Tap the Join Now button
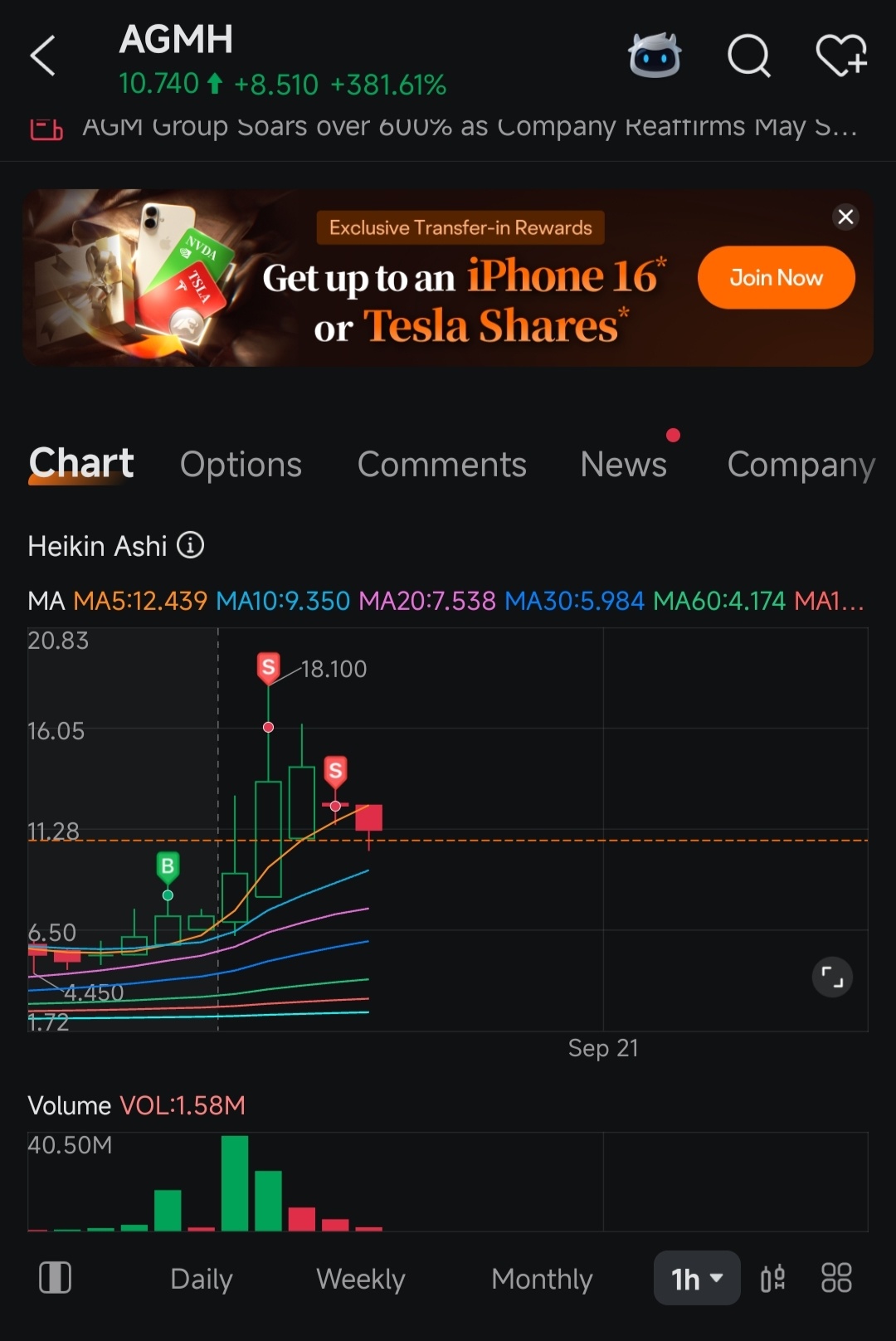The height and width of the screenshot is (1341, 896). pyautogui.click(x=776, y=278)
